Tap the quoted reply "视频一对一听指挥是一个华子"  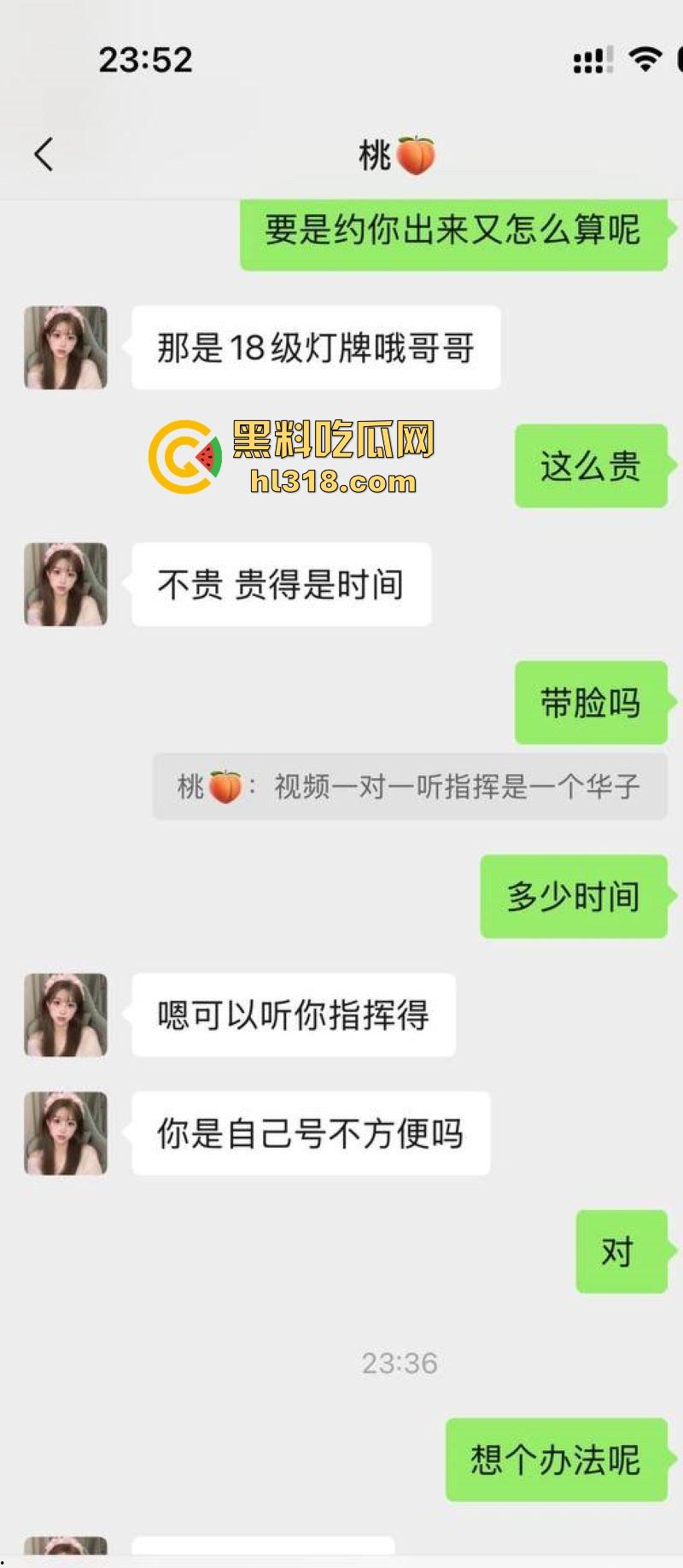410,787
